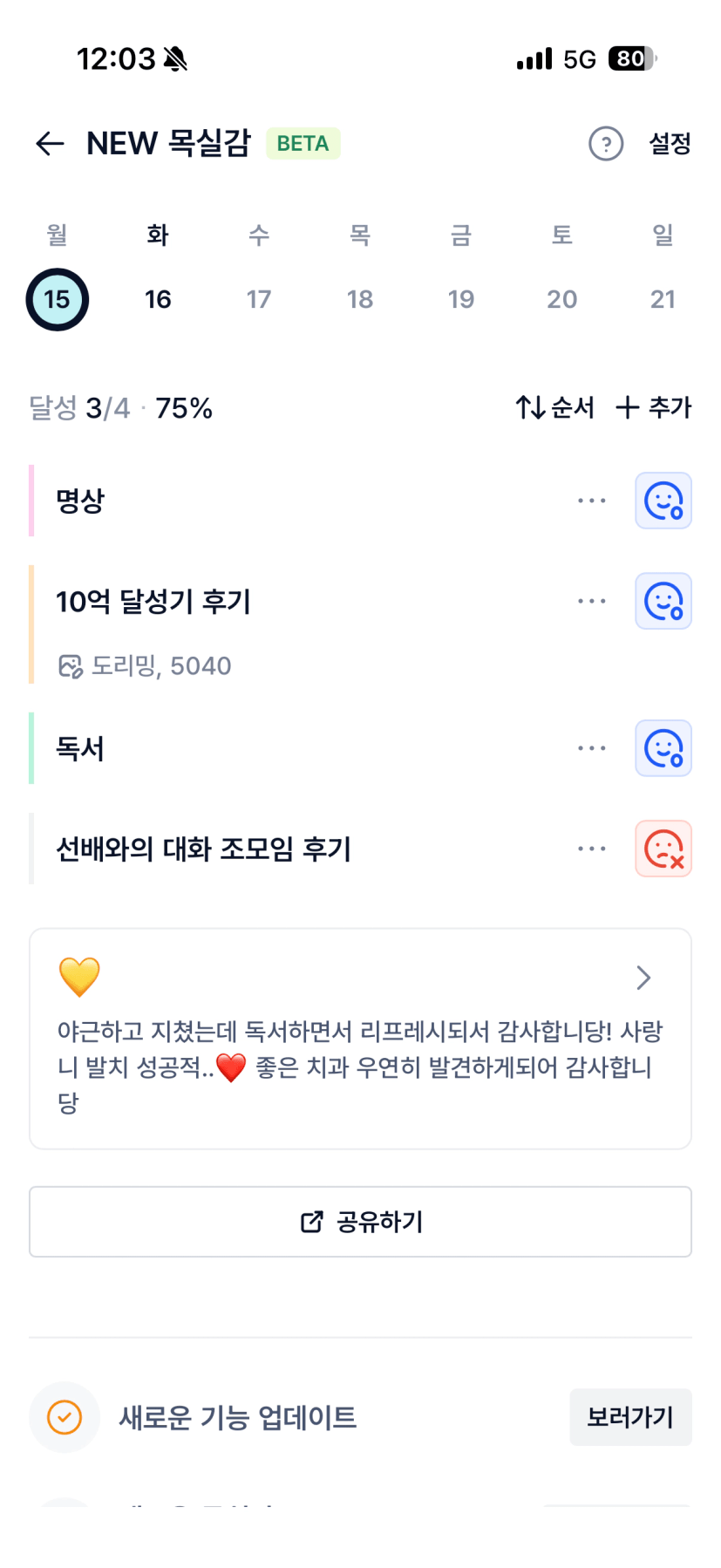Open the yellow heart gratitude note card
This screenshot has height=1568, width=721.
tap(360, 1038)
